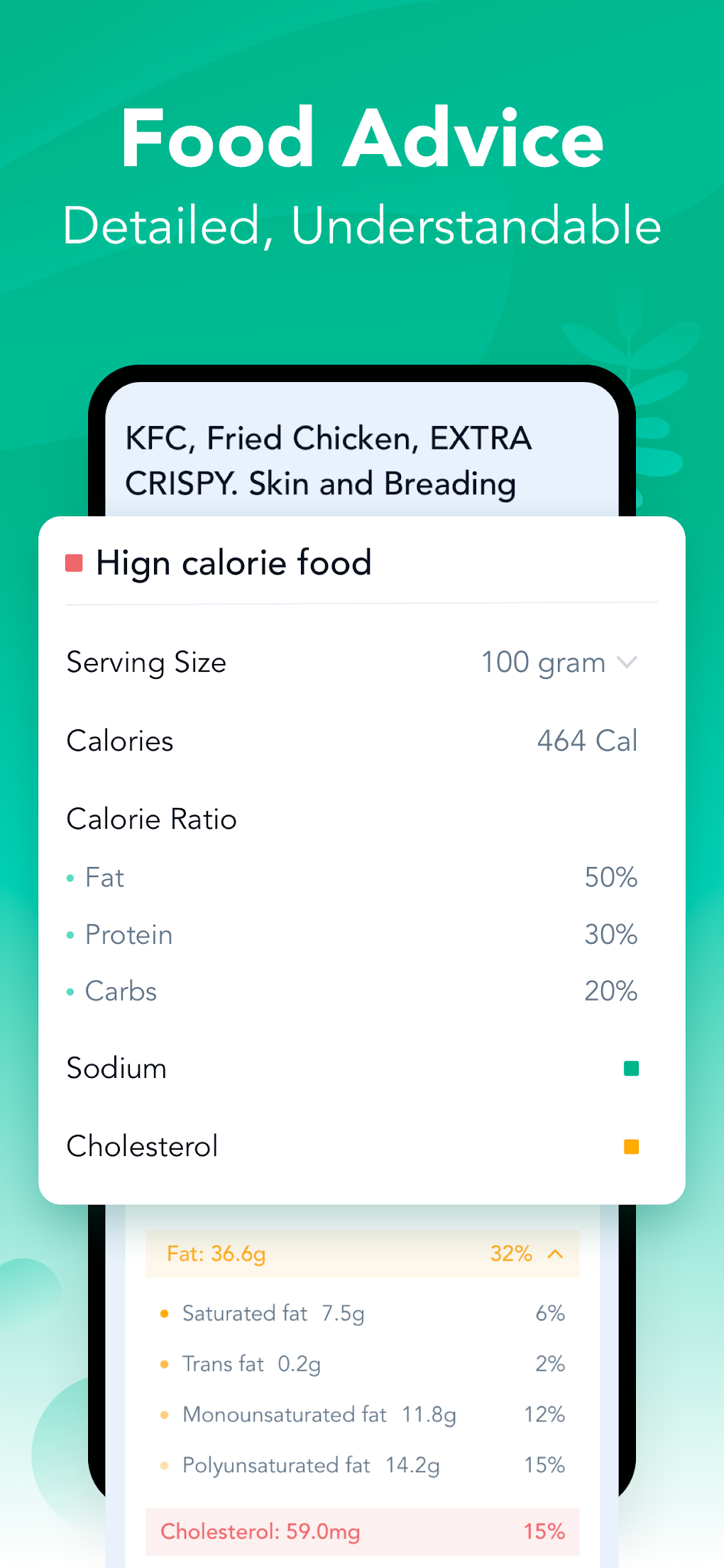
Task: Click the Trans fat bullet marker
Action: [165, 1363]
